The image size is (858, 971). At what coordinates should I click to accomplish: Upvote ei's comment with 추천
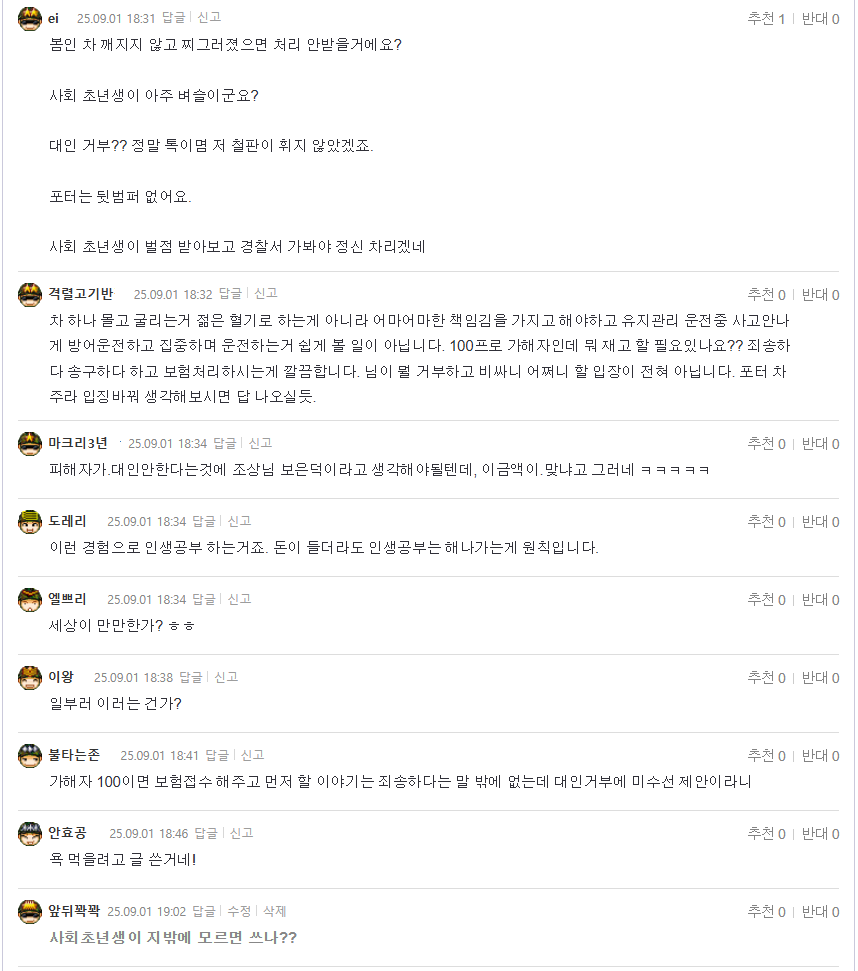tap(766, 18)
